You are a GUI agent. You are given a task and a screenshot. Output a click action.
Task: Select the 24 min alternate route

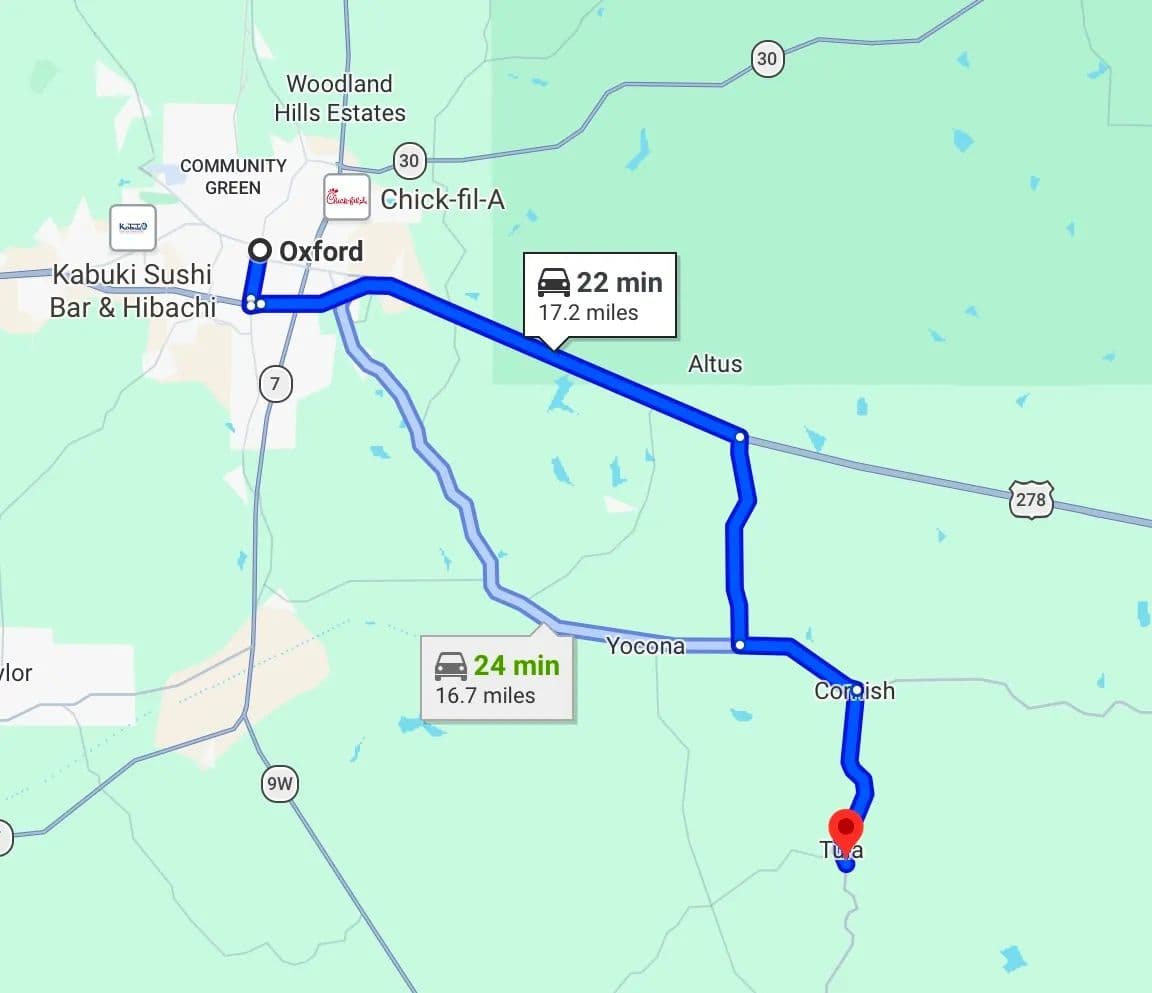pyautogui.click(x=497, y=677)
